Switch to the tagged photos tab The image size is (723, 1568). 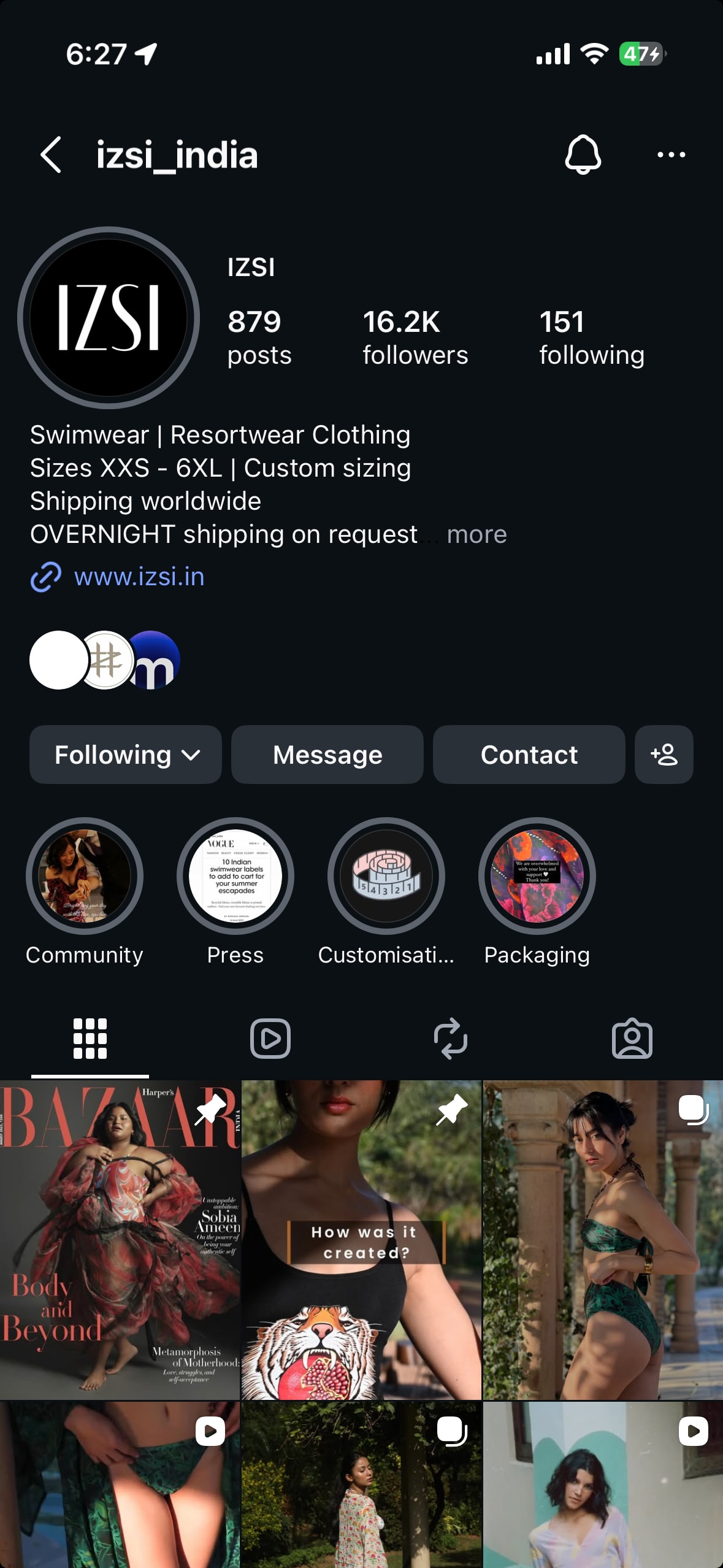[x=632, y=1039]
